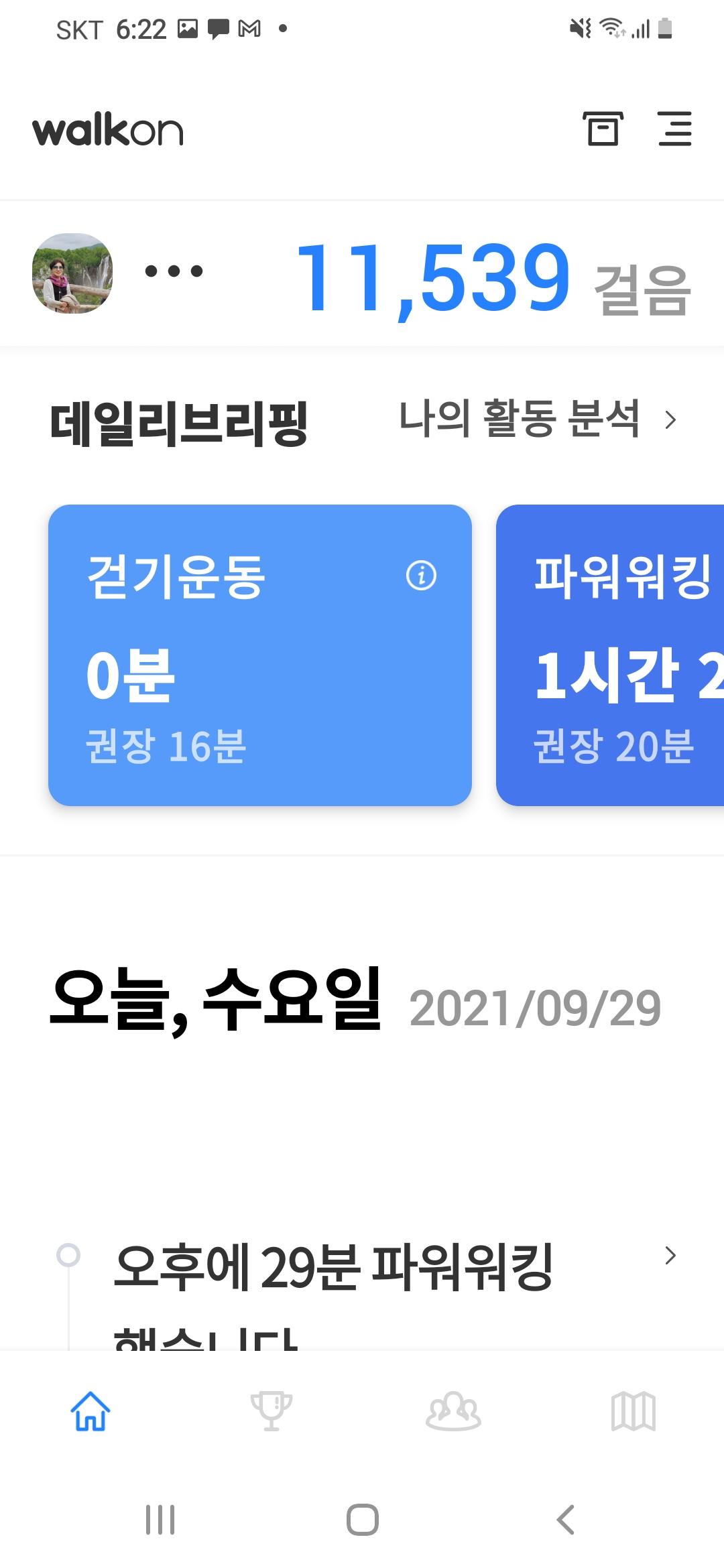Image resolution: width=724 pixels, height=1568 pixels.
Task: Switch to the map tab
Action: coord(633,1411)
